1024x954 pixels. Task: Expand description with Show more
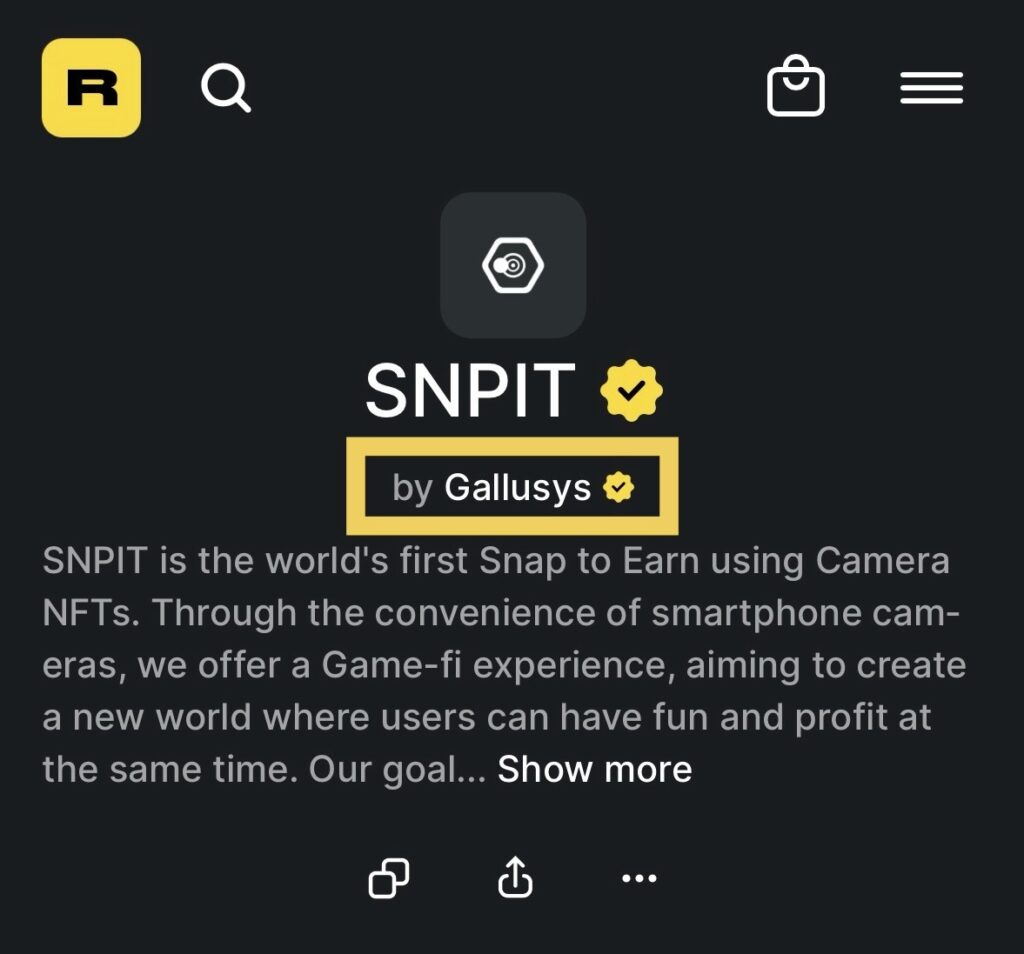pos(595,769)
